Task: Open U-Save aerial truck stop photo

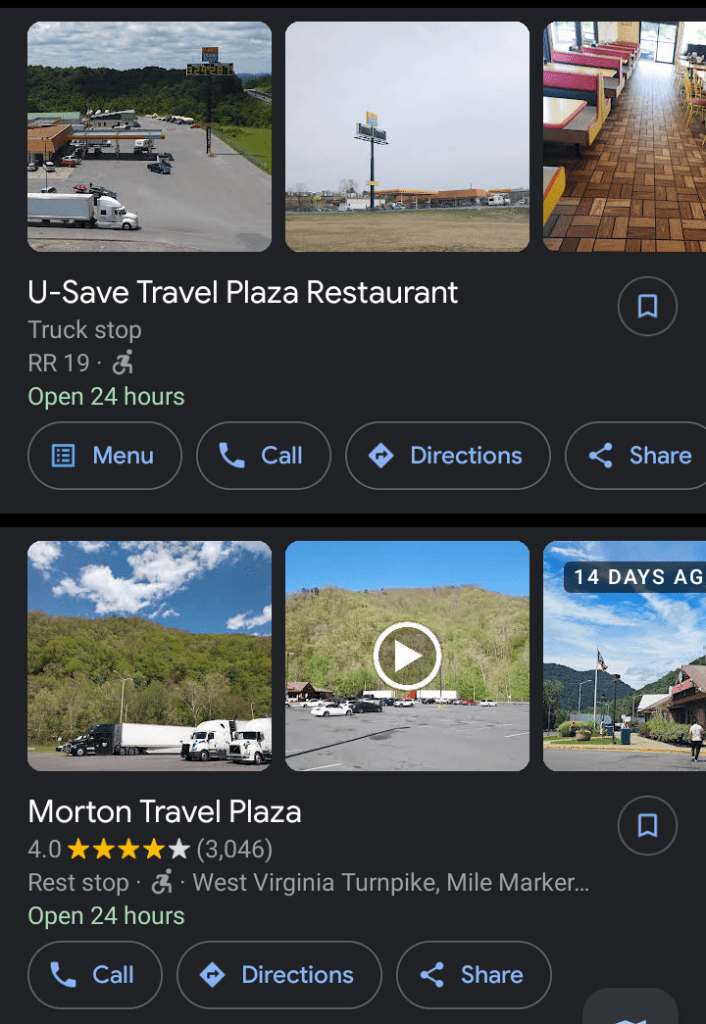Action: click(149, 137)
